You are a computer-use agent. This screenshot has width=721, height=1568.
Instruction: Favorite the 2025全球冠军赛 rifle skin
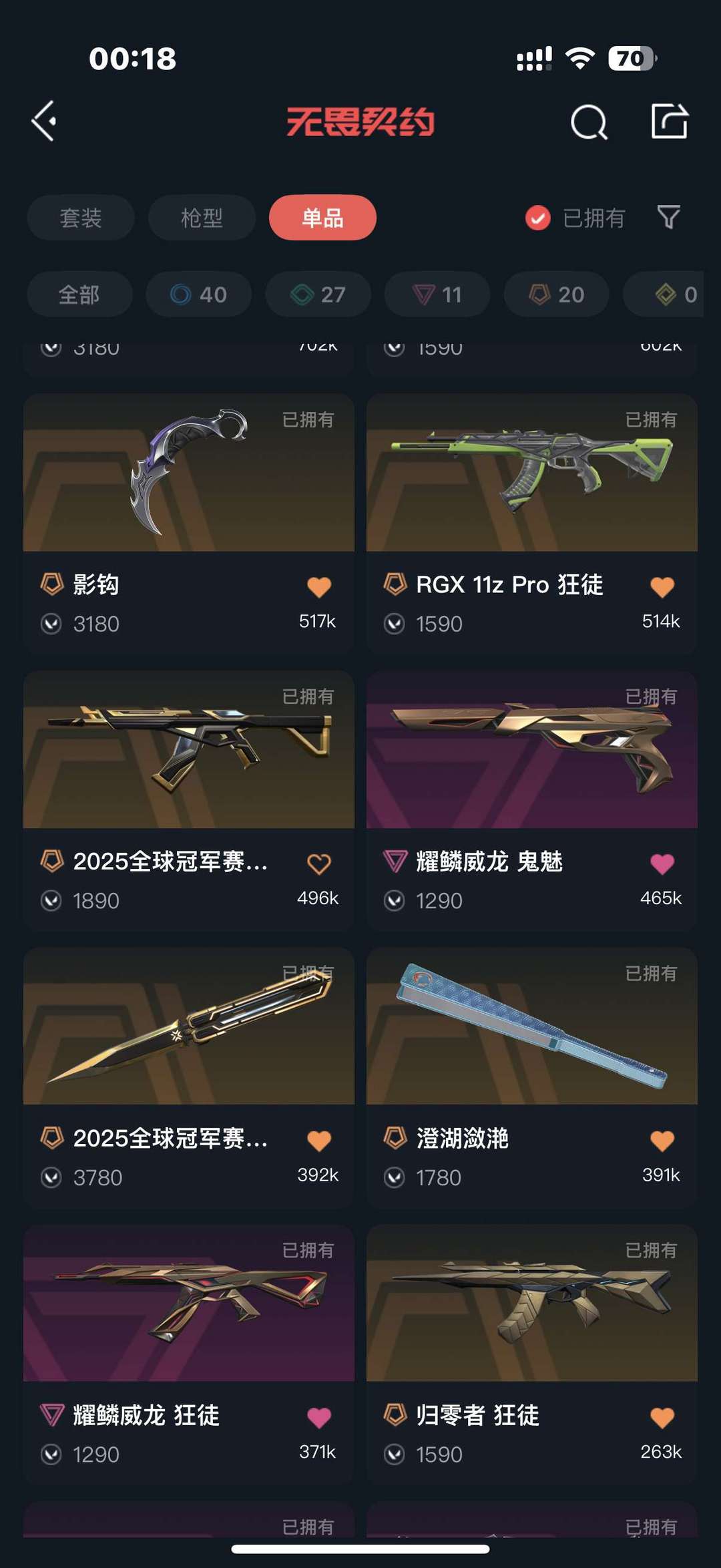coord(320,862)
